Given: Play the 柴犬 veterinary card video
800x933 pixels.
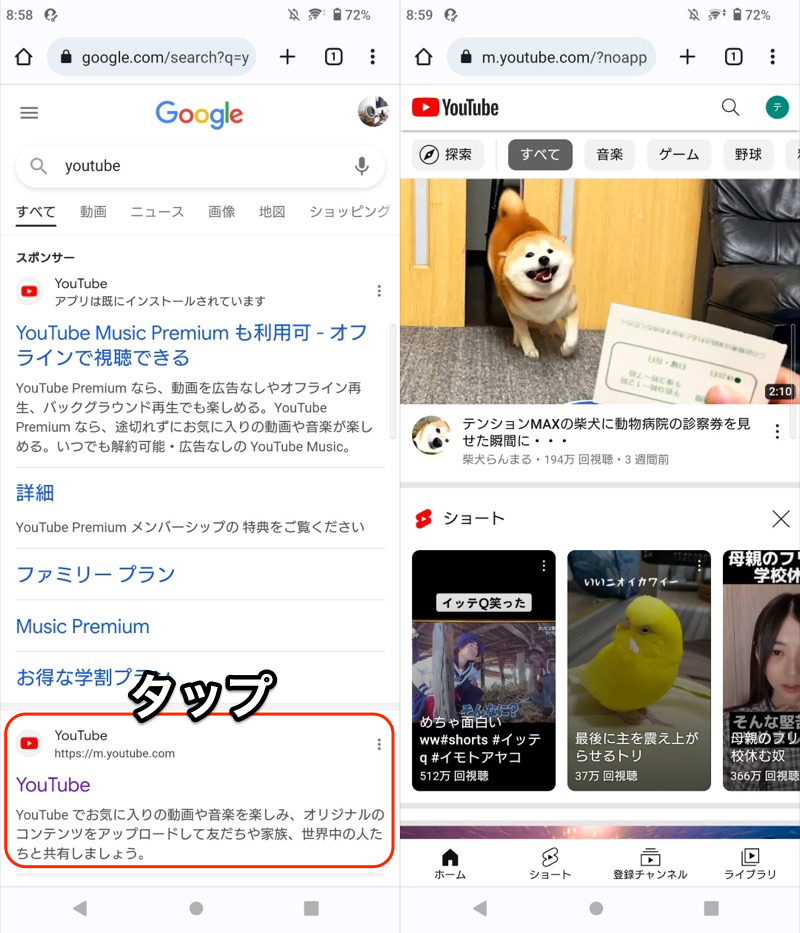Looking at the screenshot, I should (598, 291).
